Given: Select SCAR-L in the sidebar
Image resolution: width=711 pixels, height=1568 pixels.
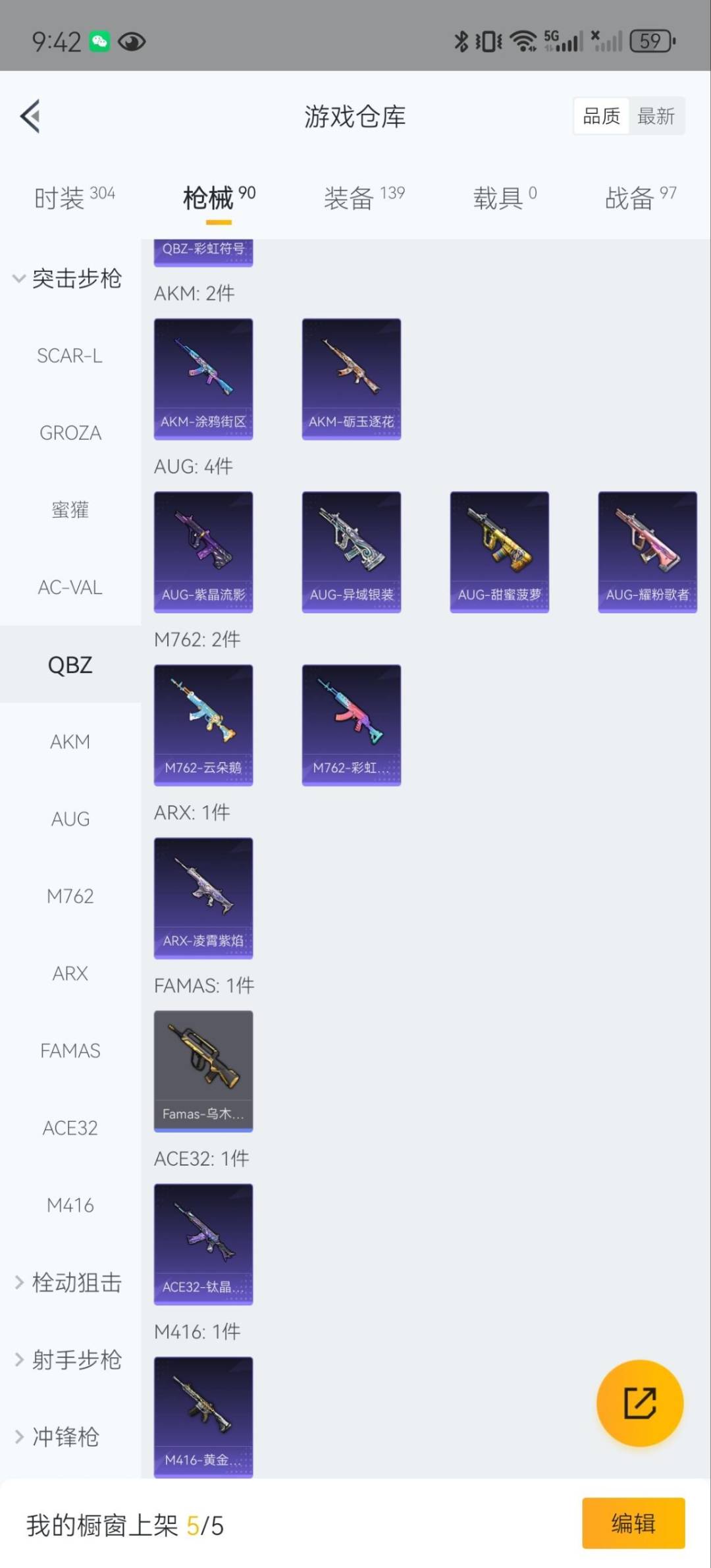Looking at the screenshot, I should (70, 356).
